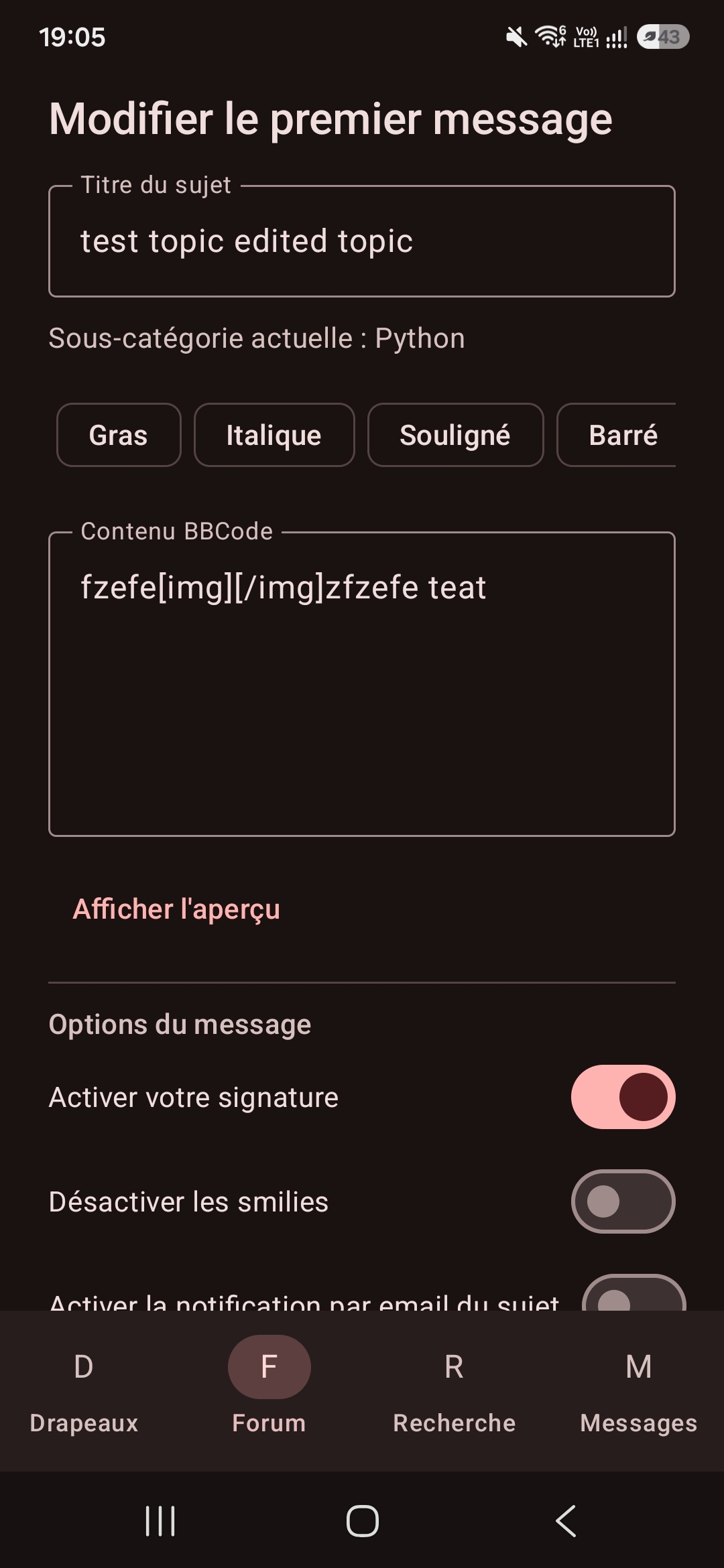Focus the Contenu BBCode text area
724x1568 pixels.
click(x=362, y=684)
